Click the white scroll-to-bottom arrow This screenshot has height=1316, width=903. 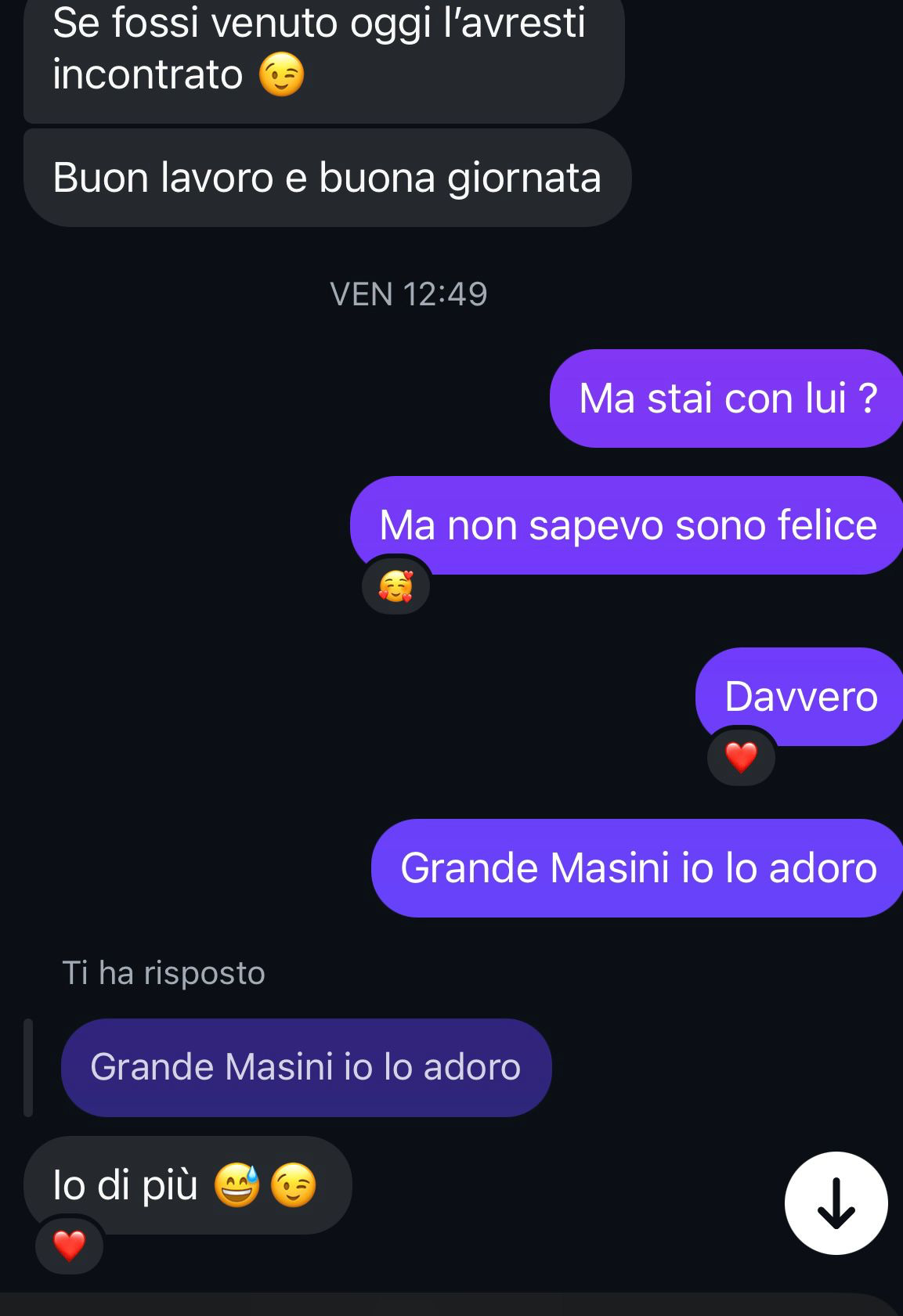coord(838,1203)
